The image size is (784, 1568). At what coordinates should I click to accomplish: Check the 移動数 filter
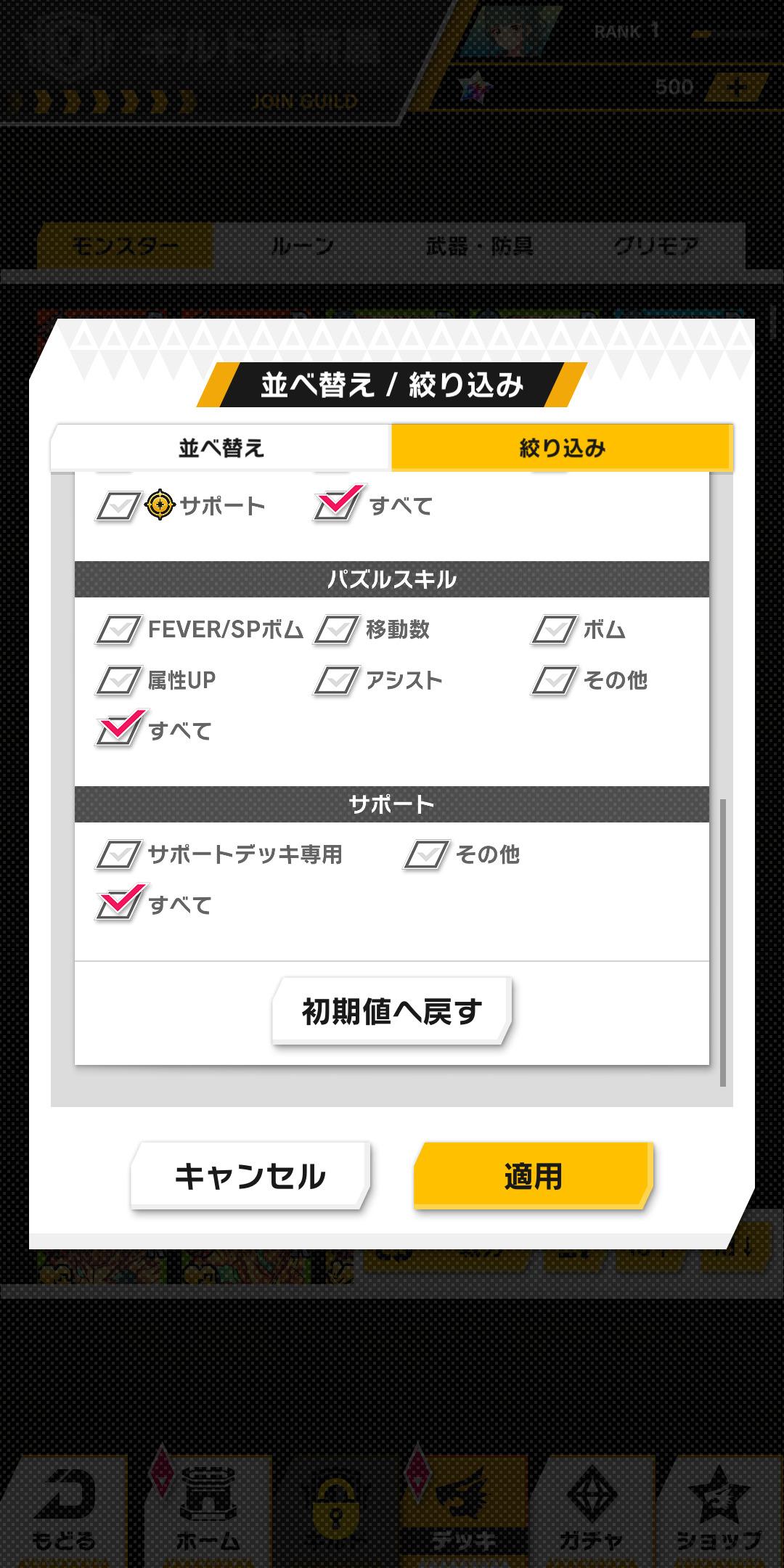[x=335, y=629]
